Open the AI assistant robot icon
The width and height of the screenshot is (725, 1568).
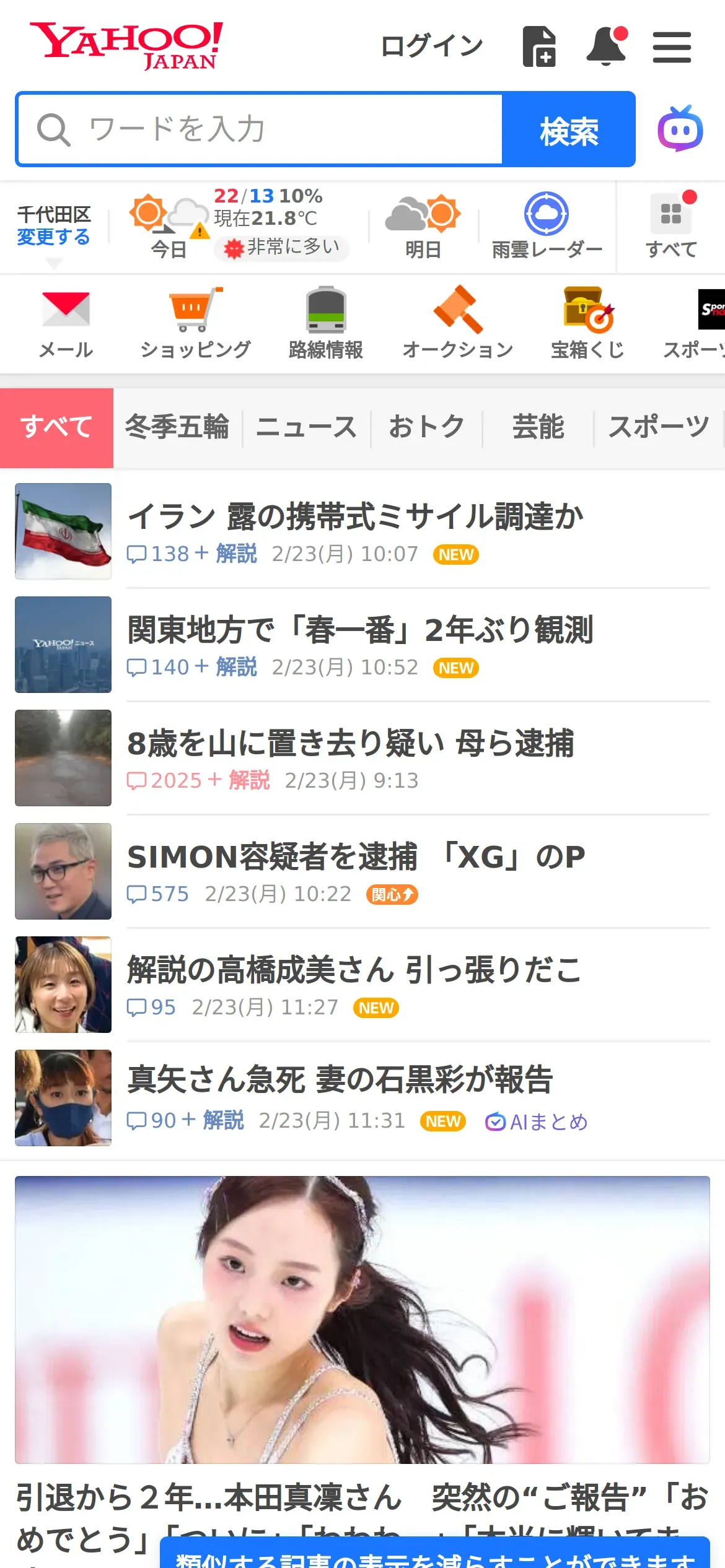coord(680,129)
